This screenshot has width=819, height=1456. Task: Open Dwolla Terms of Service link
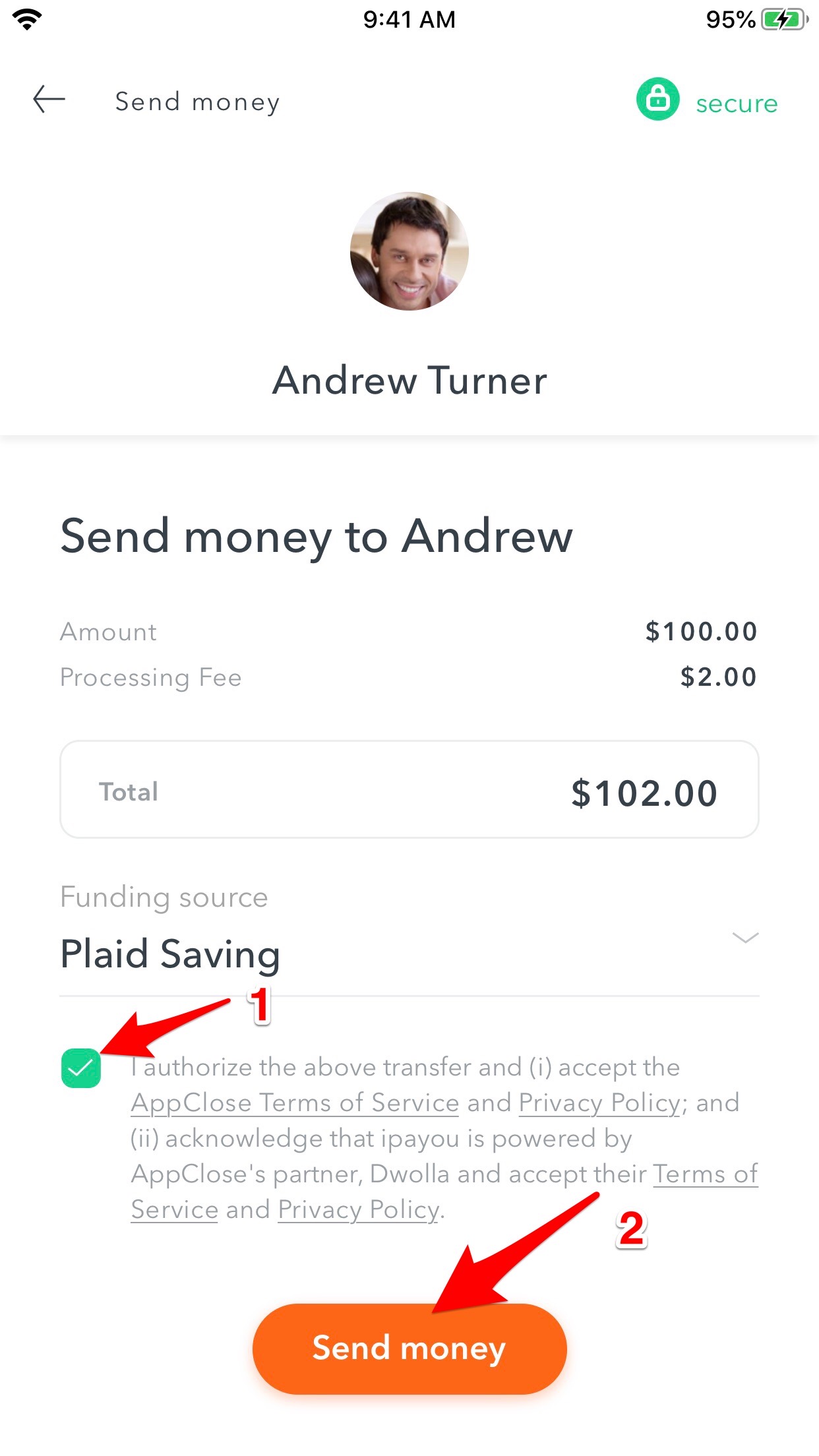tap(706, 1174)
